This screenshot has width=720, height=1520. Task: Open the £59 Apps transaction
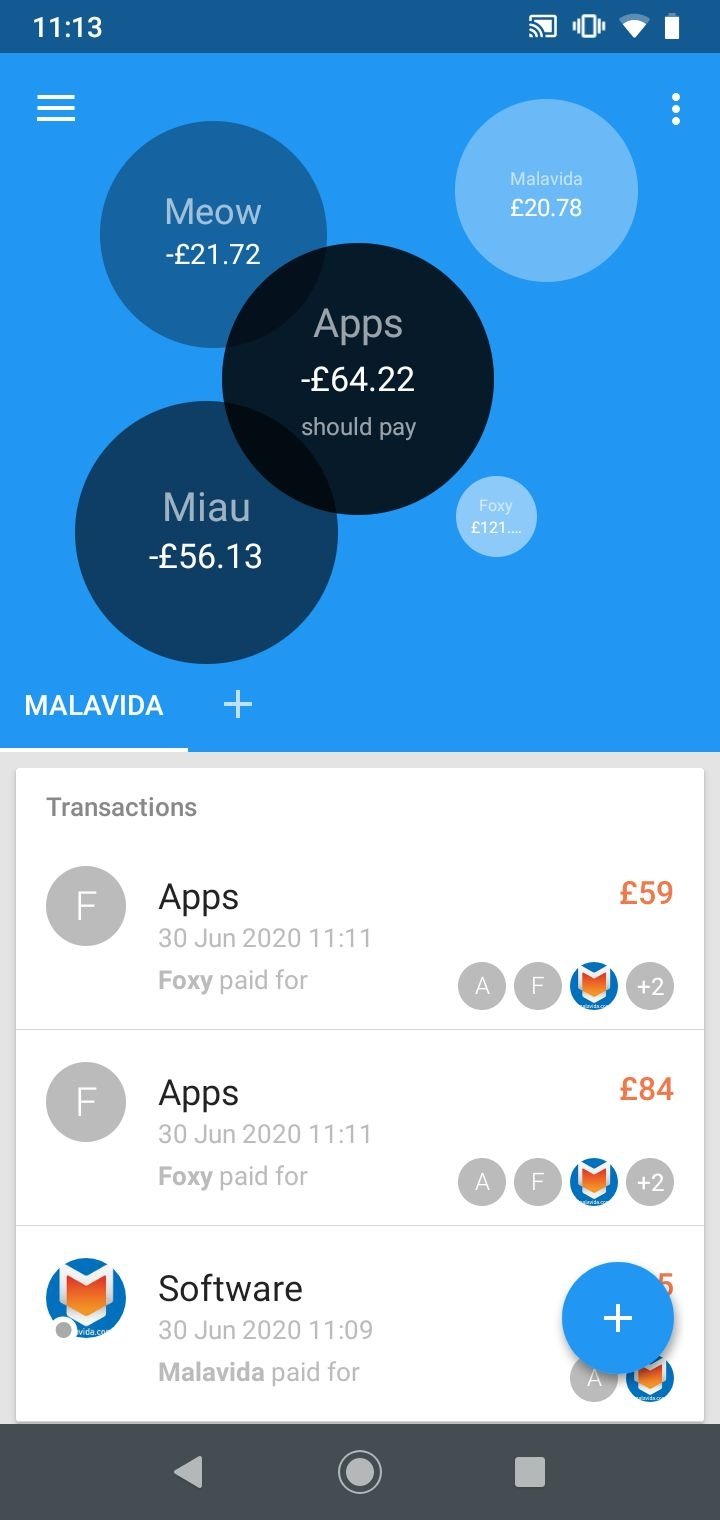click(x=360, y=932)
